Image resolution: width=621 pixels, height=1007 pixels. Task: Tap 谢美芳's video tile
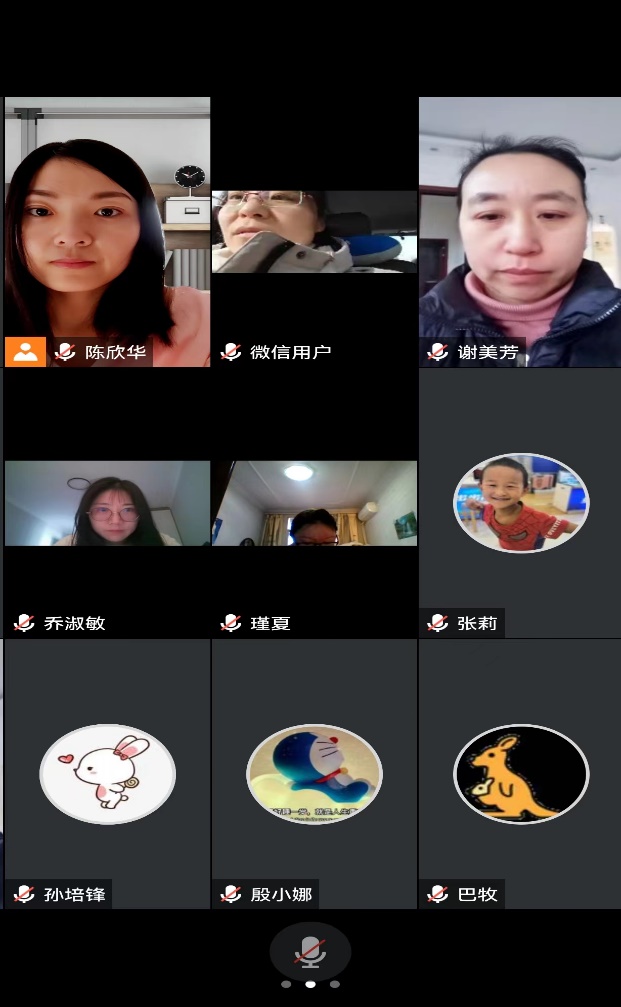click(519, 230)
